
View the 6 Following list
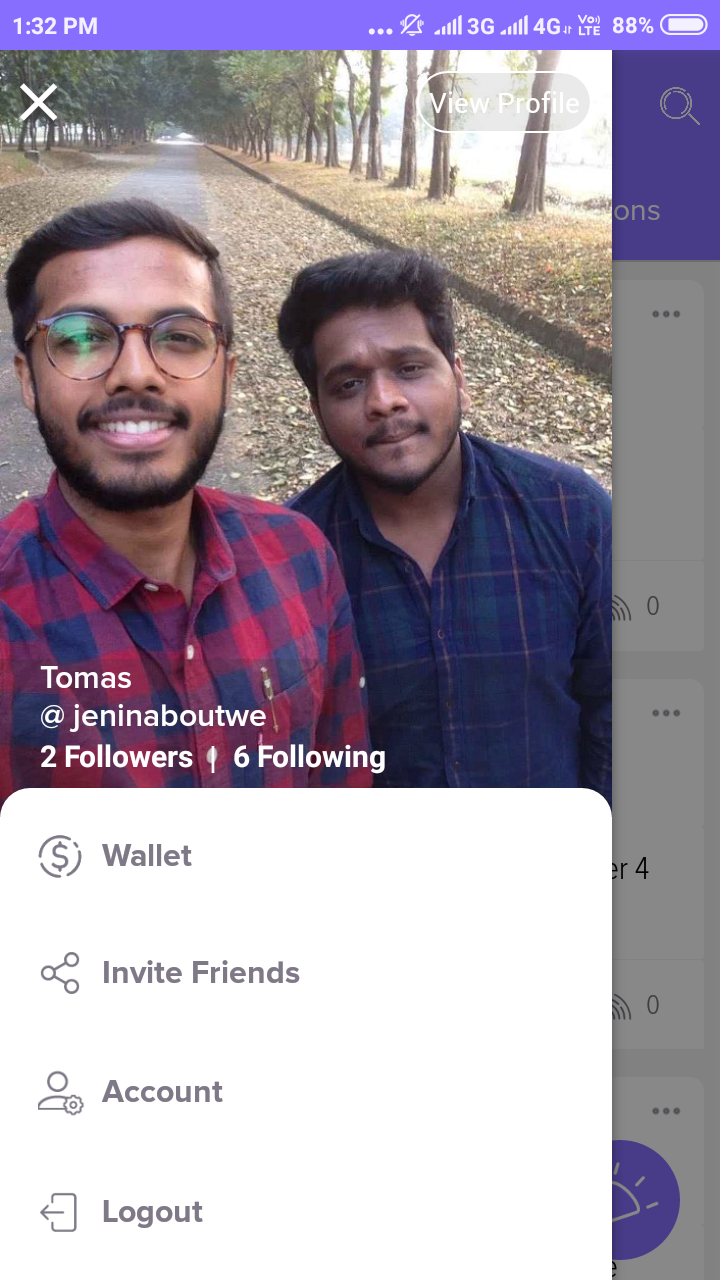click(x=309, y=757)
